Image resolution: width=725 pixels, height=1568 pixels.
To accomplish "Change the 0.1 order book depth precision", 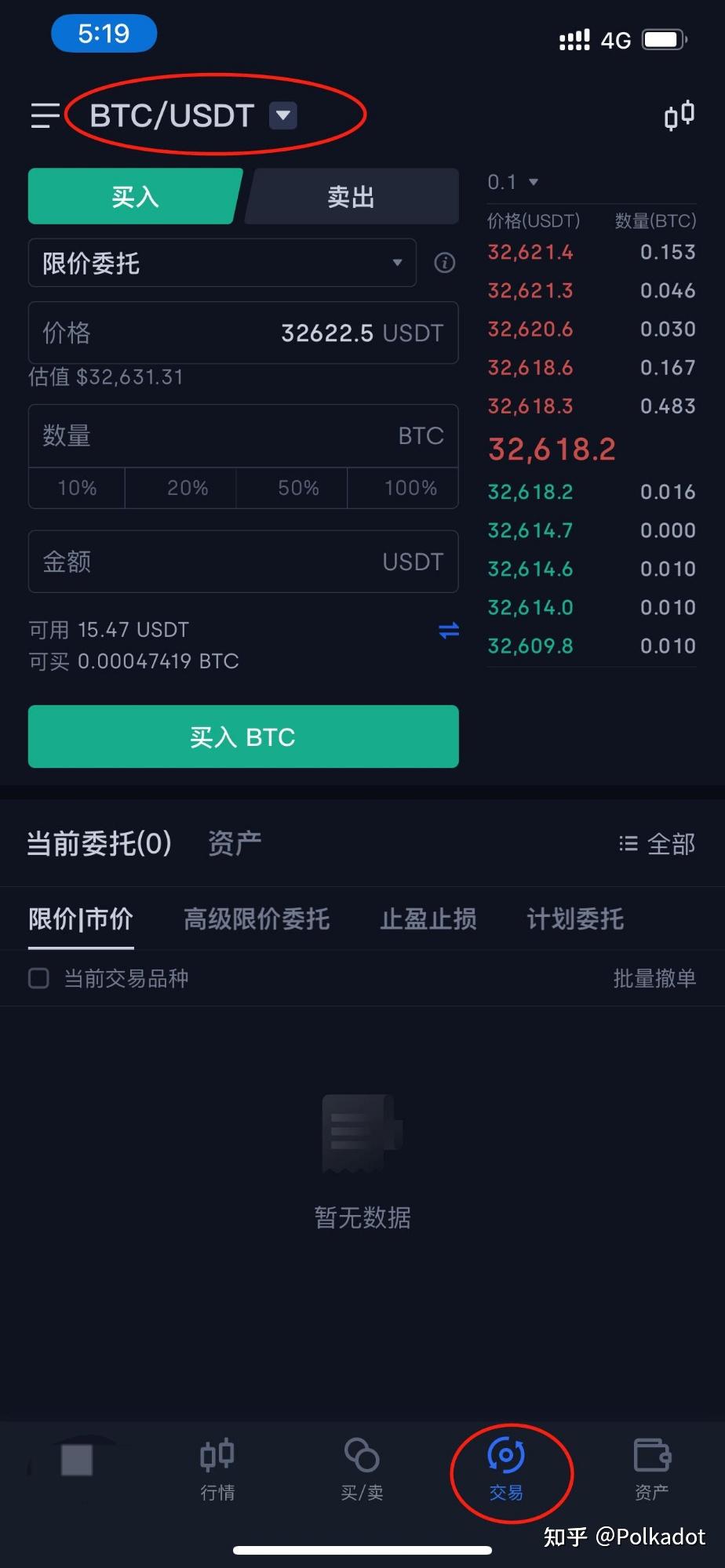I will point(512,182).
